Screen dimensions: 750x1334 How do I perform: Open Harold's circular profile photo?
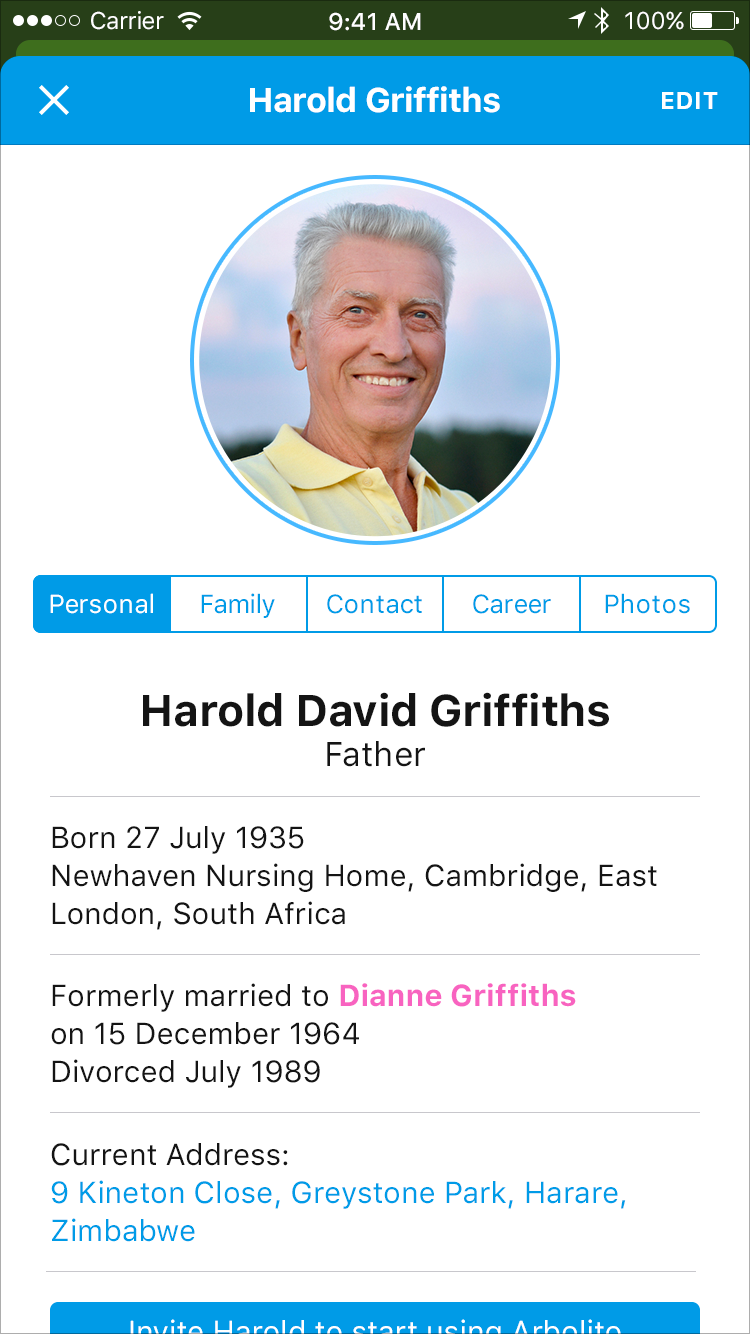pos(375,360)
